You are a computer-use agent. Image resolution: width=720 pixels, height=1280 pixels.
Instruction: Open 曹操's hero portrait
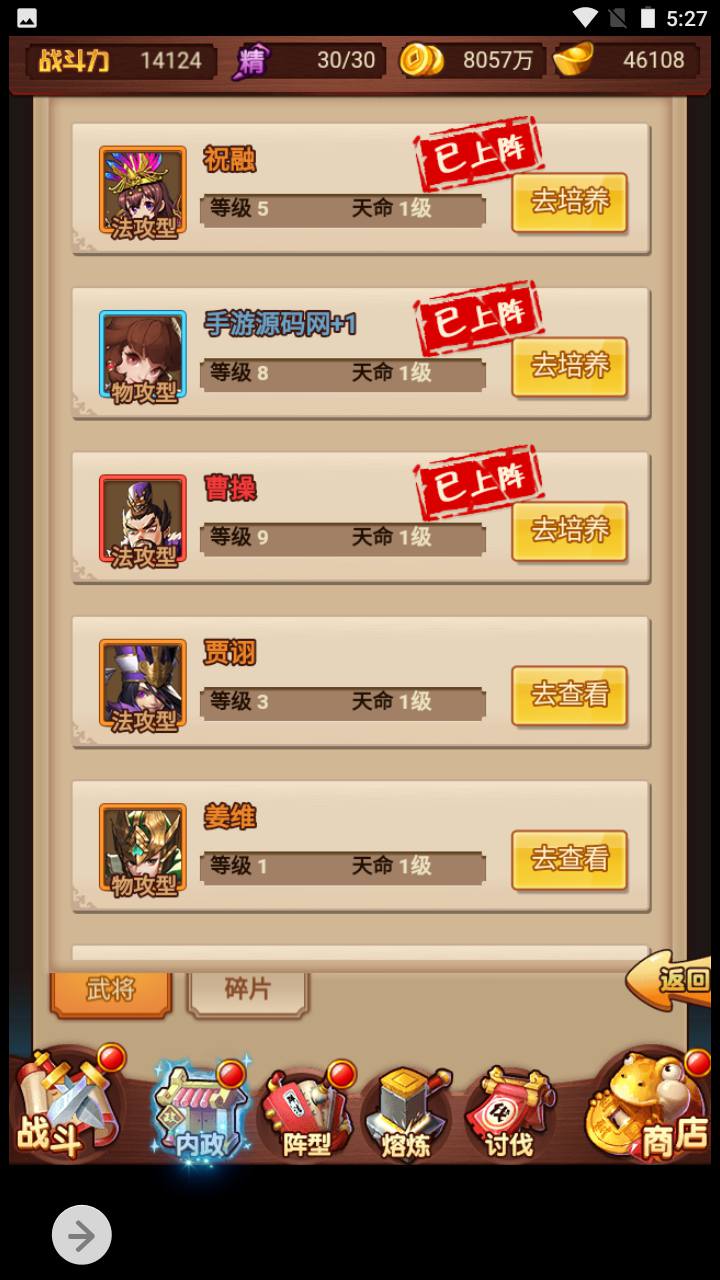(143, 519)
